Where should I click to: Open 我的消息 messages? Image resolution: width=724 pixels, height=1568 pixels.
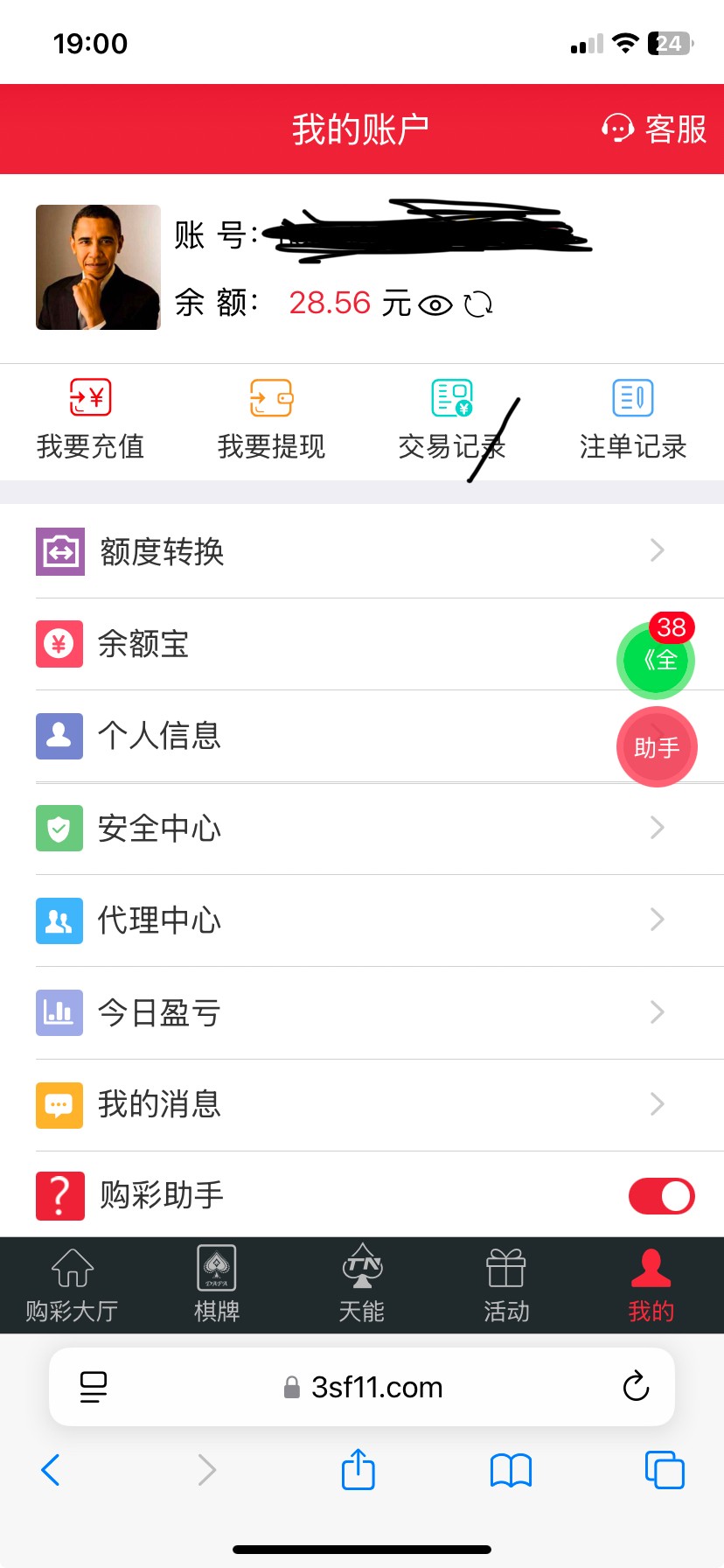(x=350, y=1105)
